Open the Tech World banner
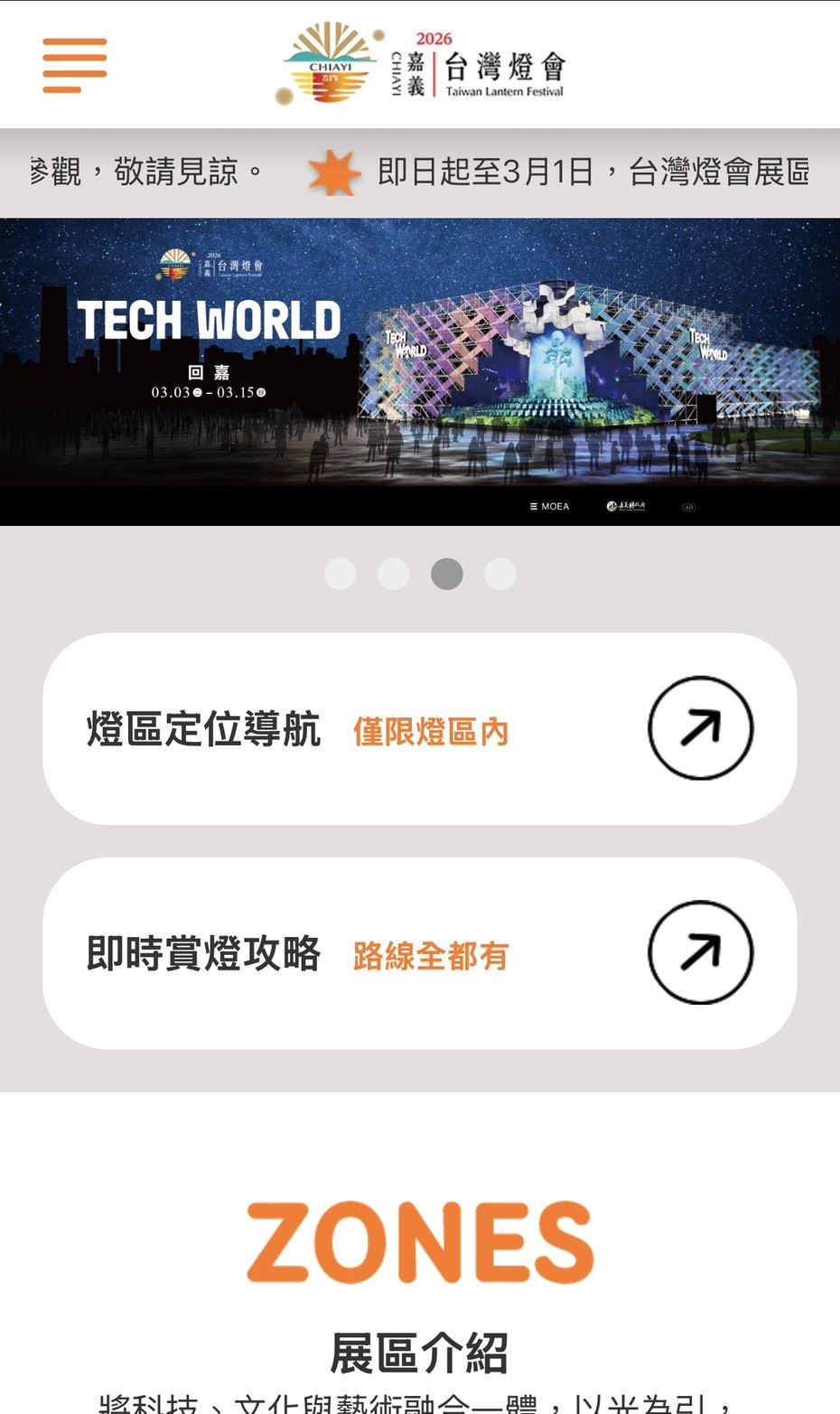The image size is (840, 1414). pos(420,370)
